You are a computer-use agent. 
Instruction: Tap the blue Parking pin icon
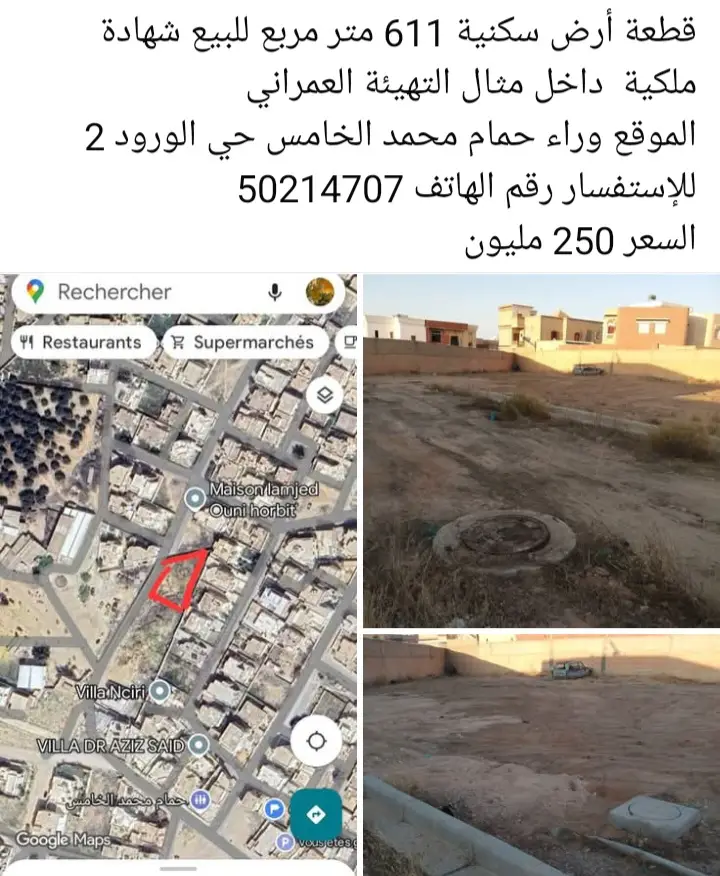[285, 842]
